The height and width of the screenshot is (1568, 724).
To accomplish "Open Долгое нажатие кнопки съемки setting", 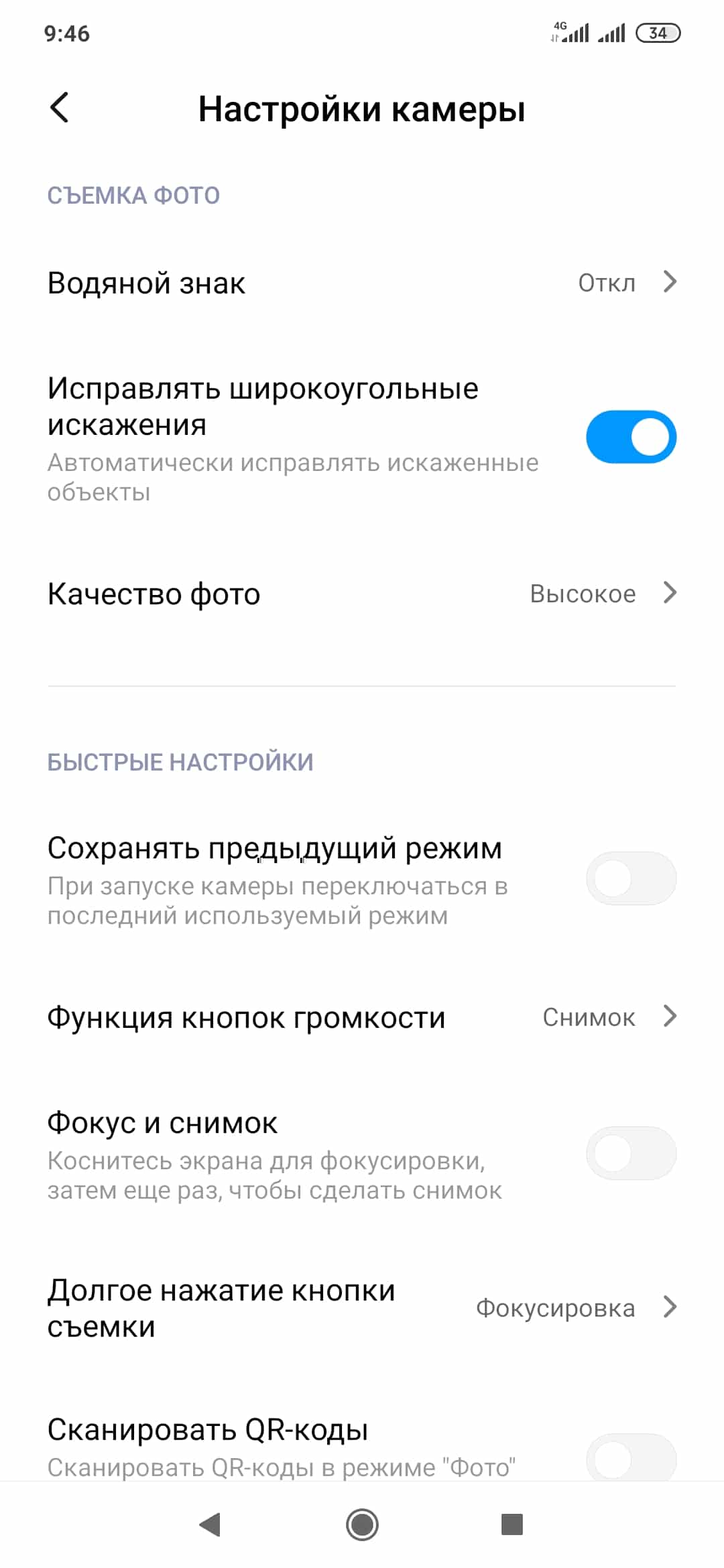I will (362, 1307).
